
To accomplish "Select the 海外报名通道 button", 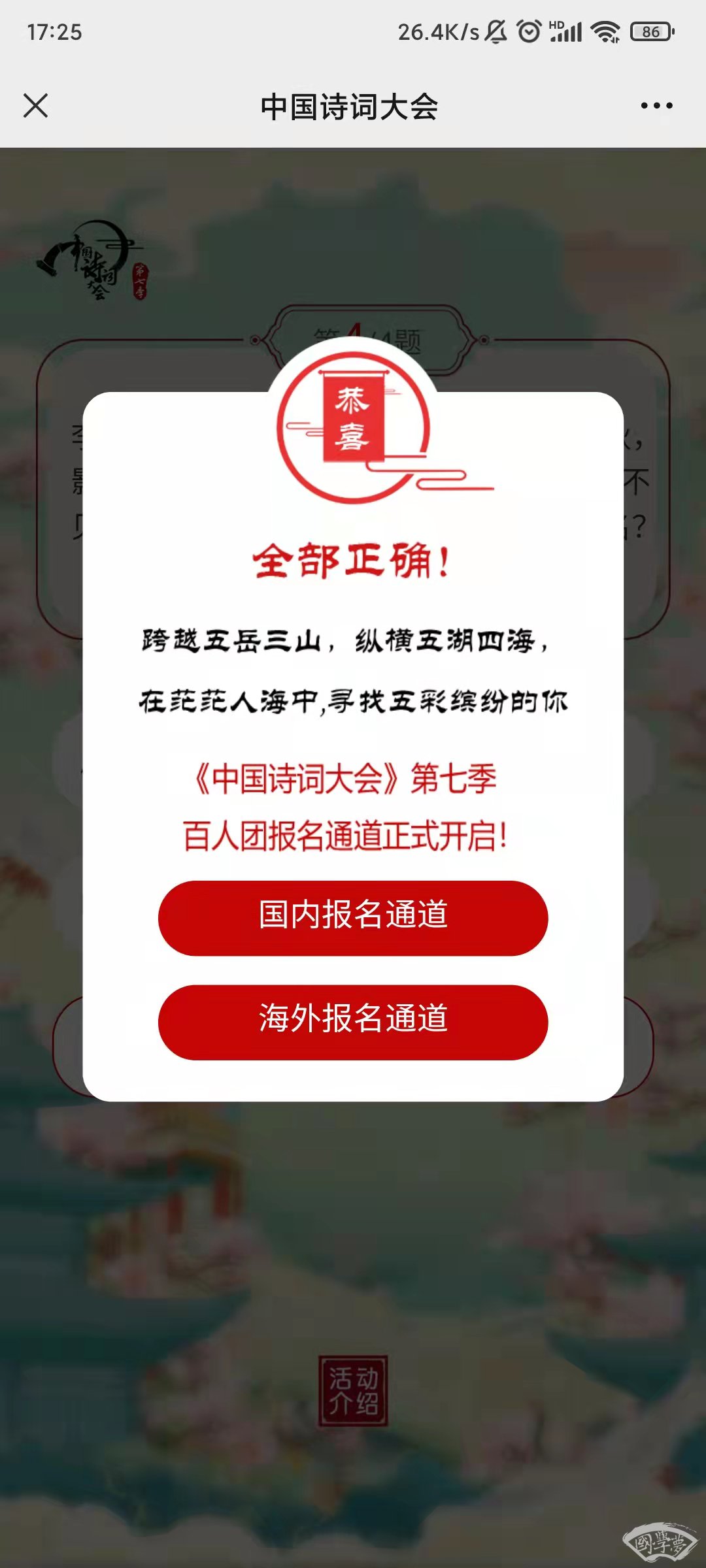I will pos(353,1021).
